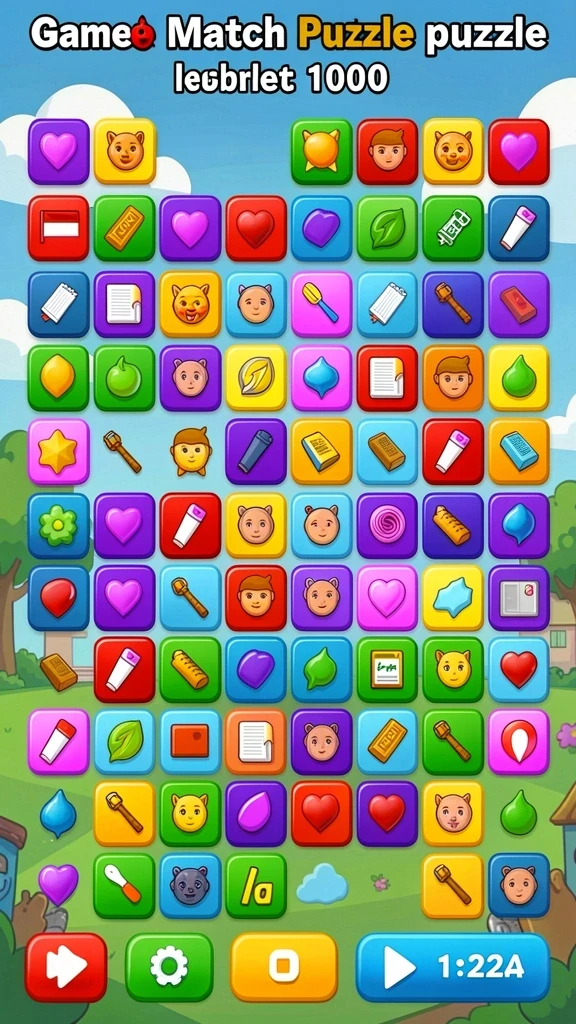Tap the pink tile with the yellow brush
This screenshot has height=1024, width=576.
point(321,304)
